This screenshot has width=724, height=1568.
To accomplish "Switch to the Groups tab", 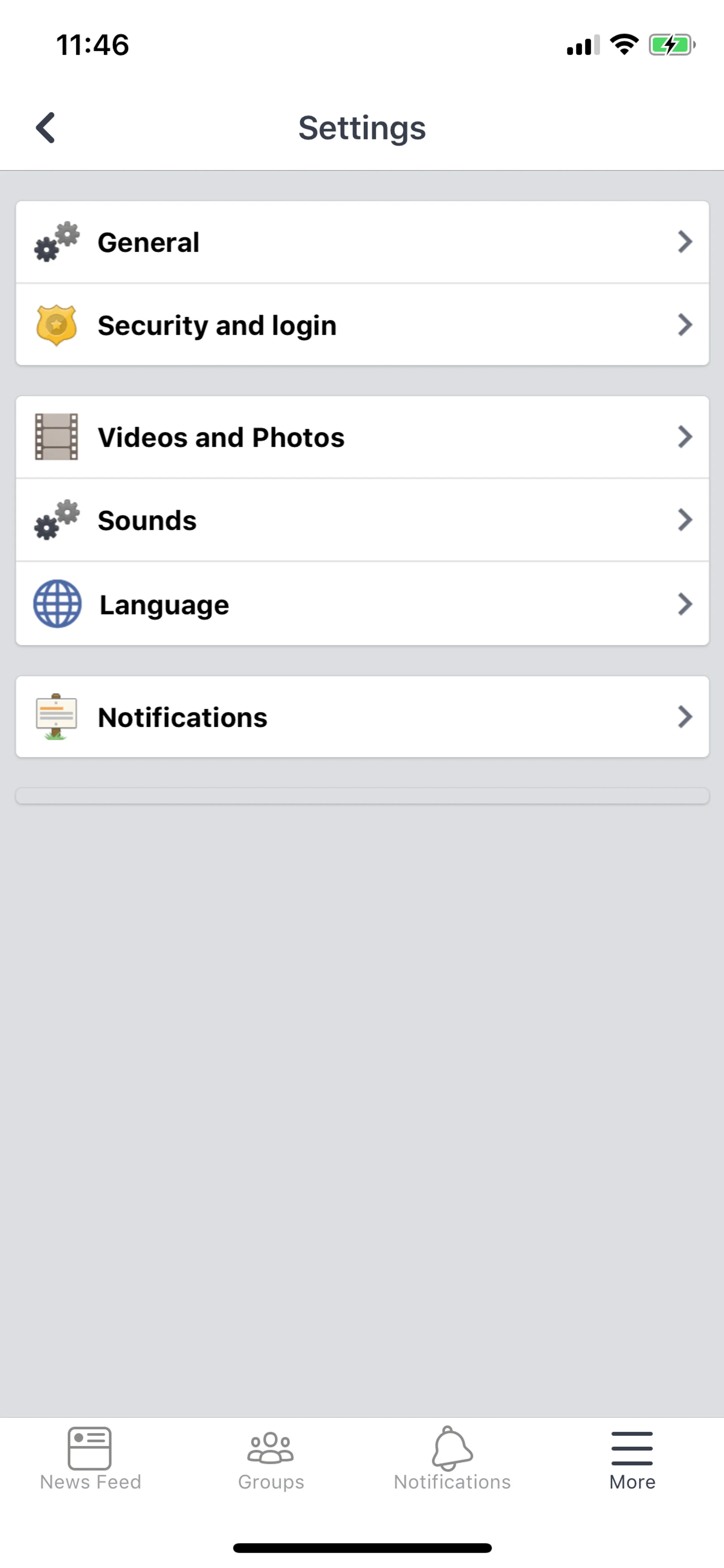I will click(271, 1461).
